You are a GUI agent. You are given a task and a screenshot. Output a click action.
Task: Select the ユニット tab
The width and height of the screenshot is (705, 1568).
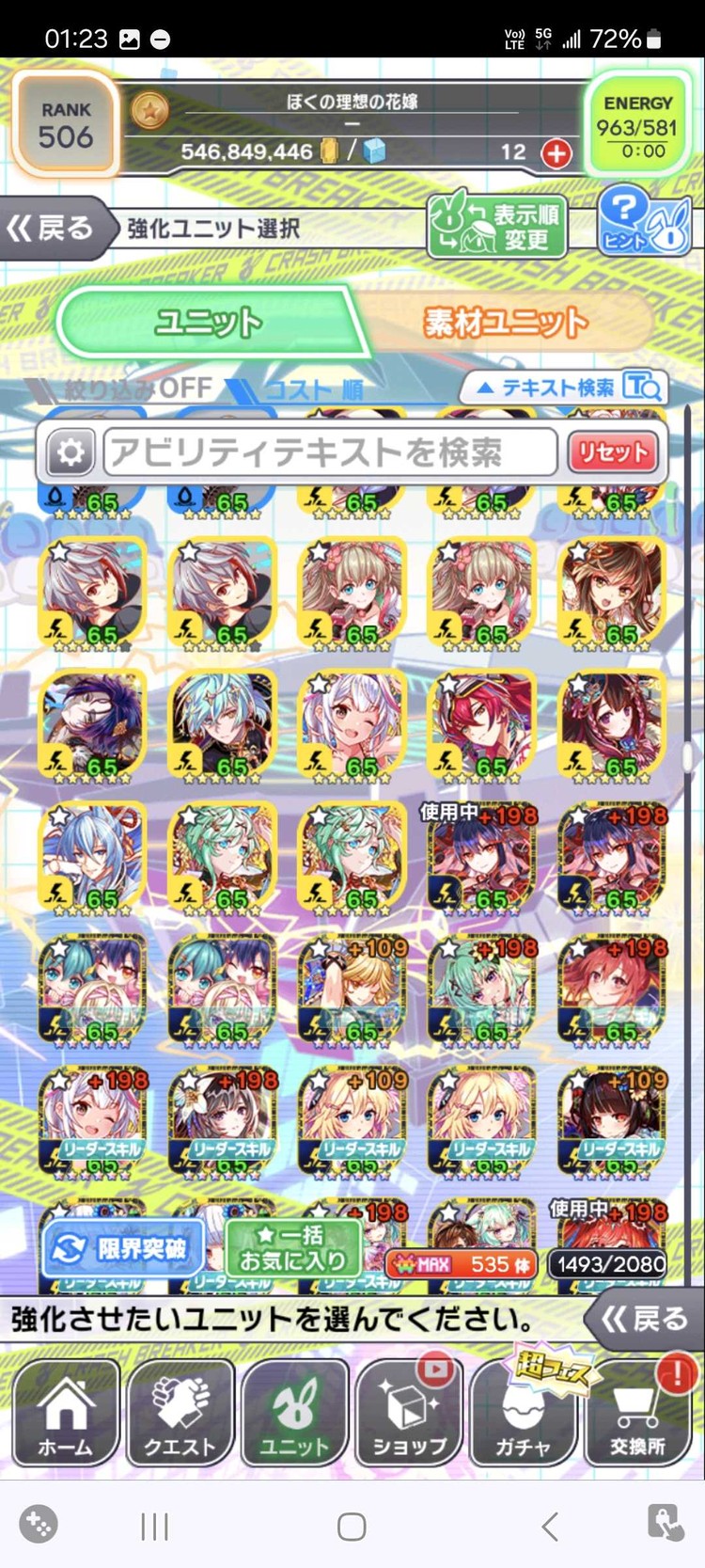click(209, 323)
